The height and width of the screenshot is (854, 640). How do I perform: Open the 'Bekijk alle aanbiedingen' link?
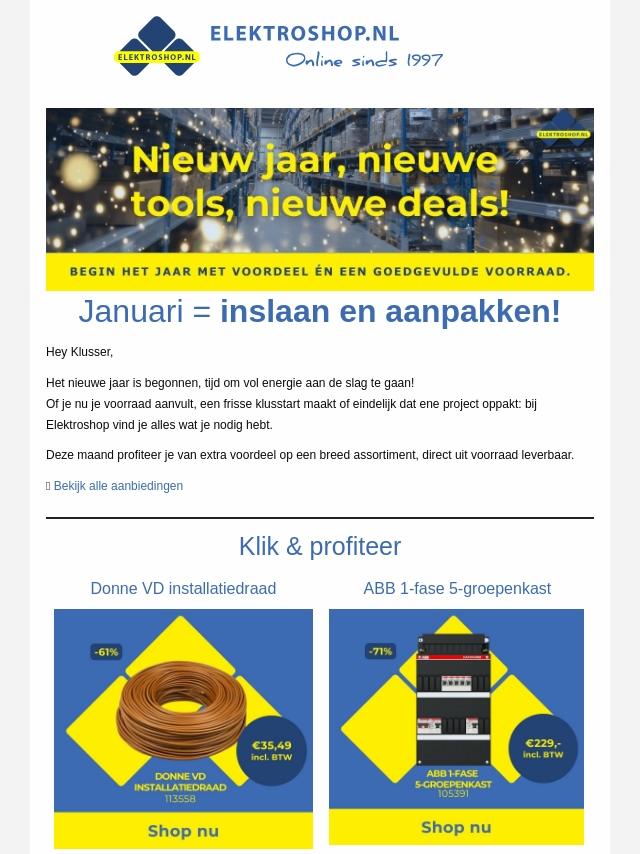[118, 486]
